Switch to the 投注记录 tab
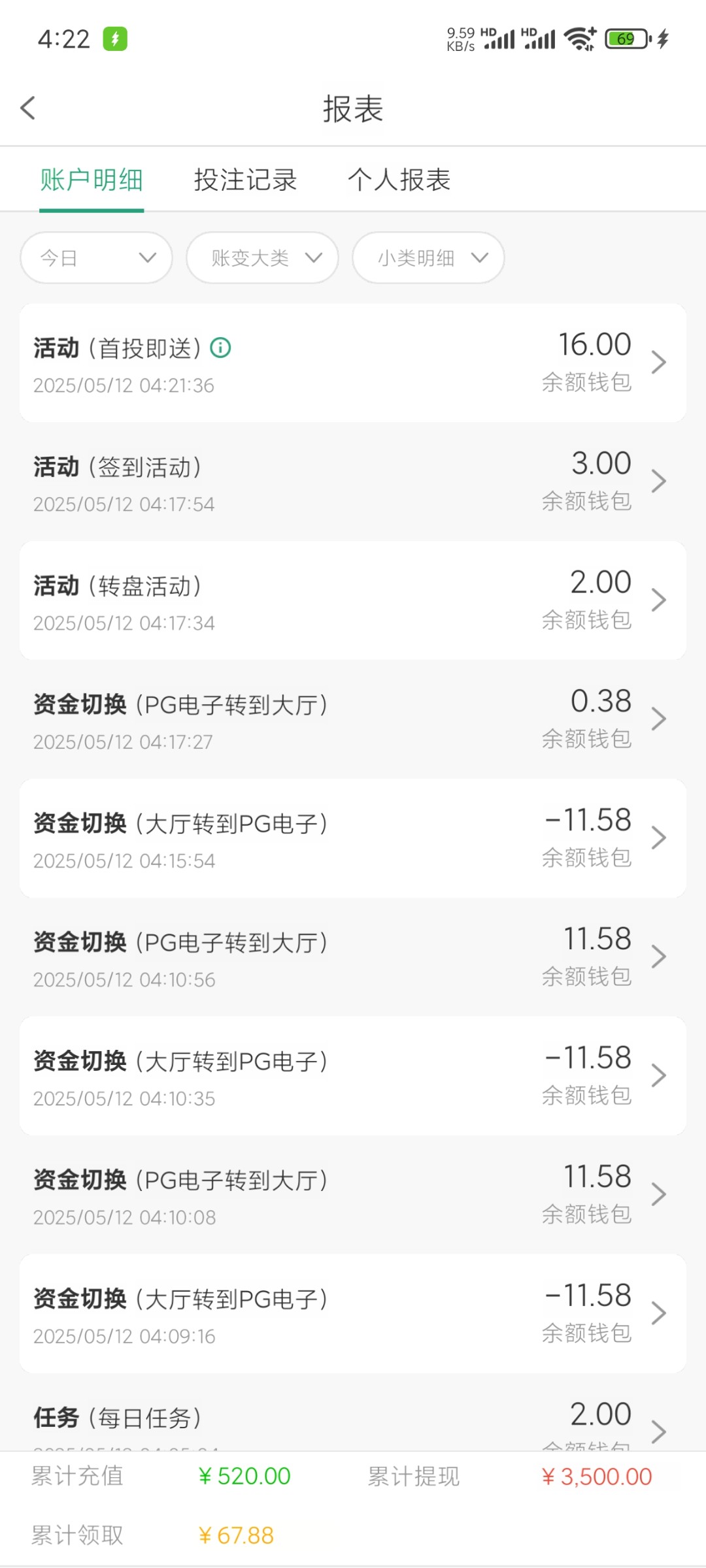The width and height of the screenshot is (706, 1568). coord(245,180)
